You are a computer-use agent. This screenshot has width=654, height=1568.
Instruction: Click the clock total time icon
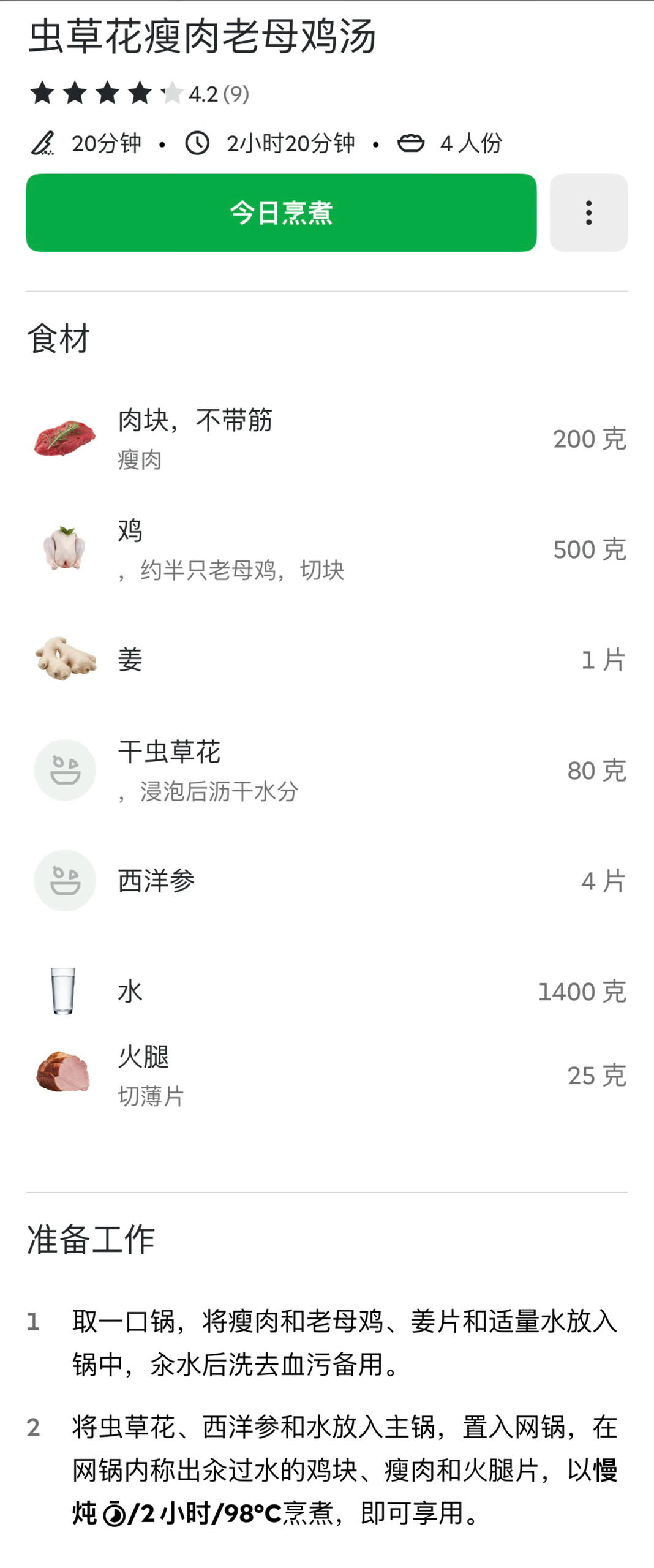coord(198,142)
